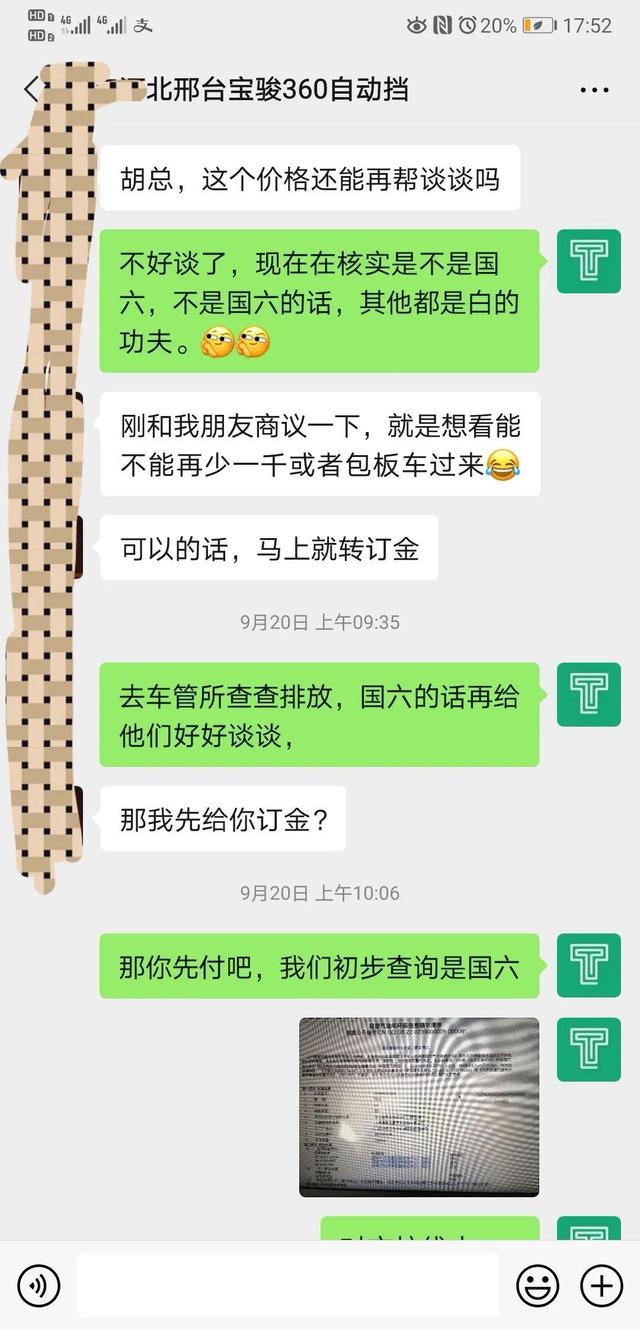Tap the message text field
The image size is (640, 1330).
pyautogui.click(x=287, y=1285)
